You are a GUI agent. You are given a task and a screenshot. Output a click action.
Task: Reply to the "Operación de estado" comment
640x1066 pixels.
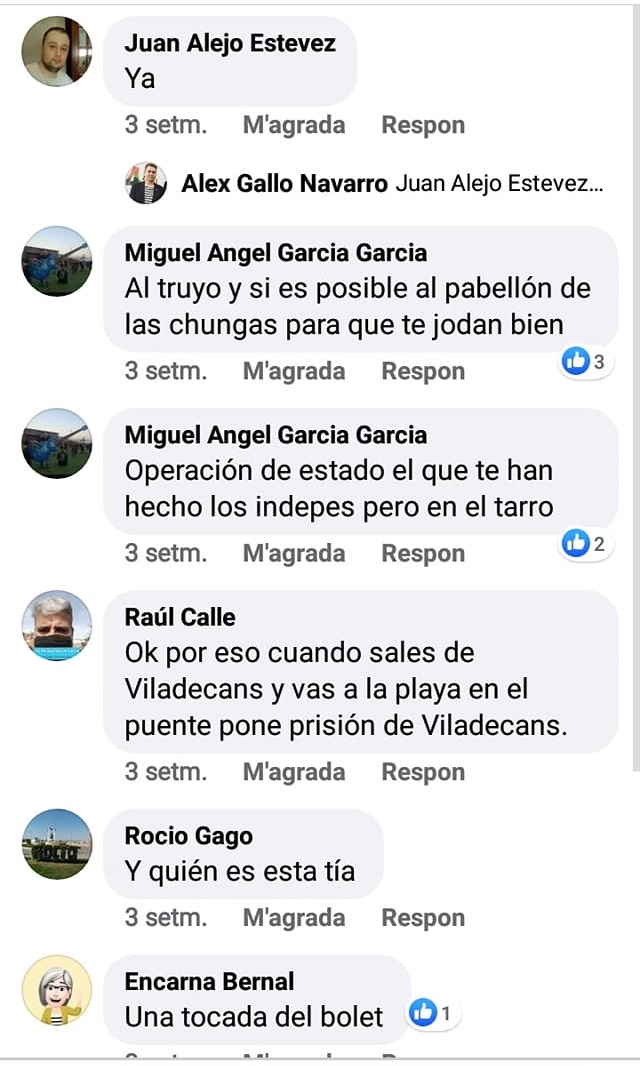coord(422,553)
